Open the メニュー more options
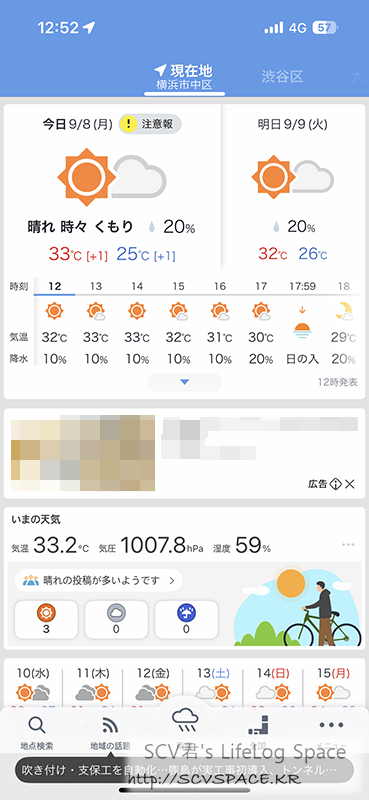This screenshot has height=800, width=369. click(331, 732)
